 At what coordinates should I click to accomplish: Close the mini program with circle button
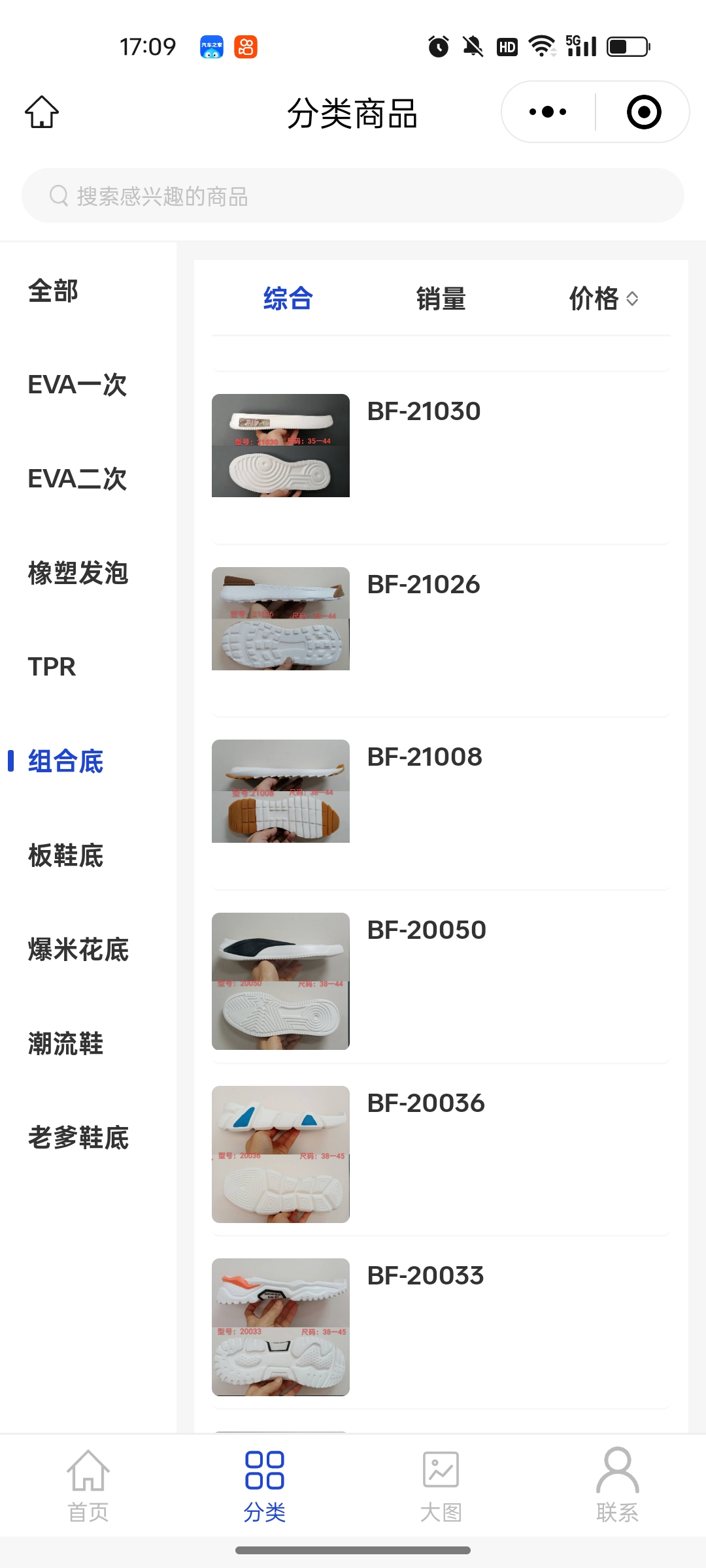tap(643, 112)
